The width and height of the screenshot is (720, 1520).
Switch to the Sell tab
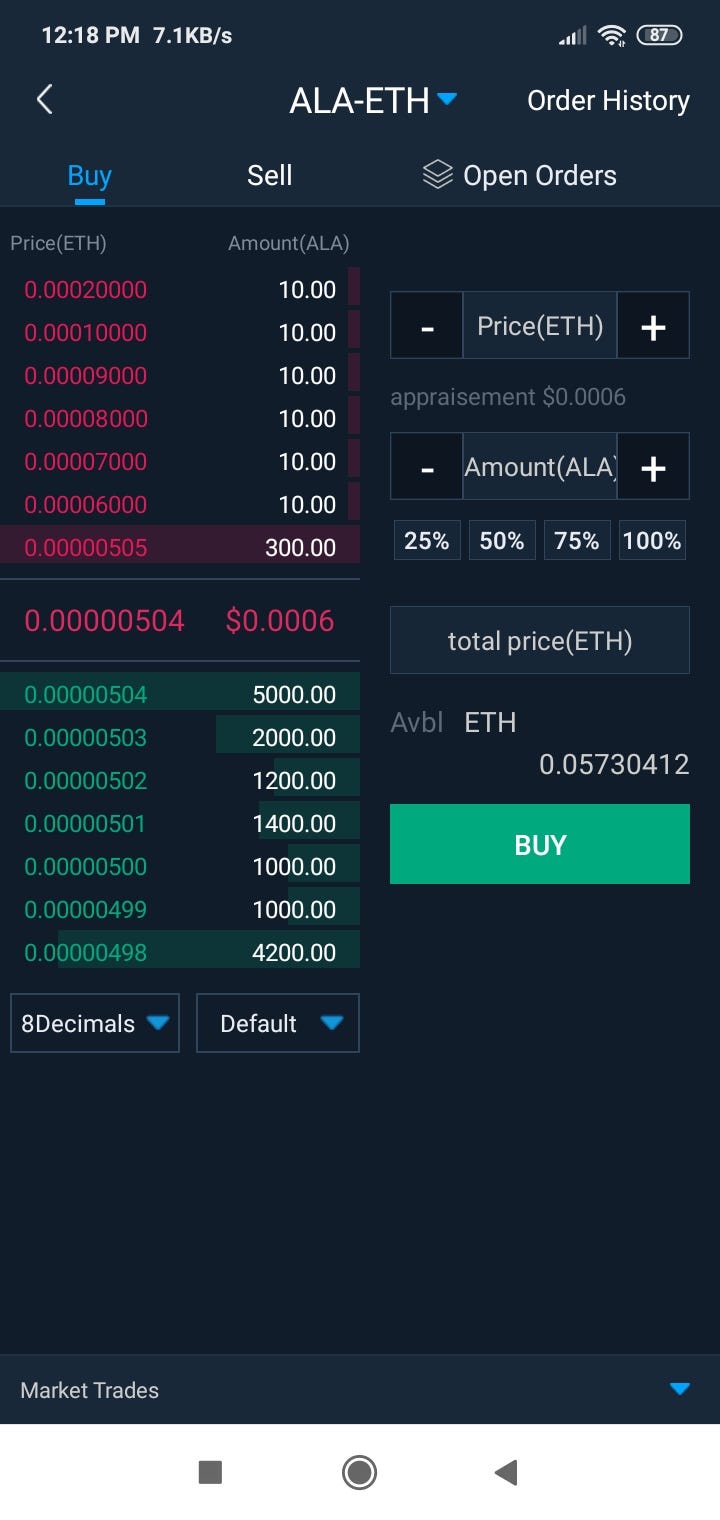click(x=268, y=174)
